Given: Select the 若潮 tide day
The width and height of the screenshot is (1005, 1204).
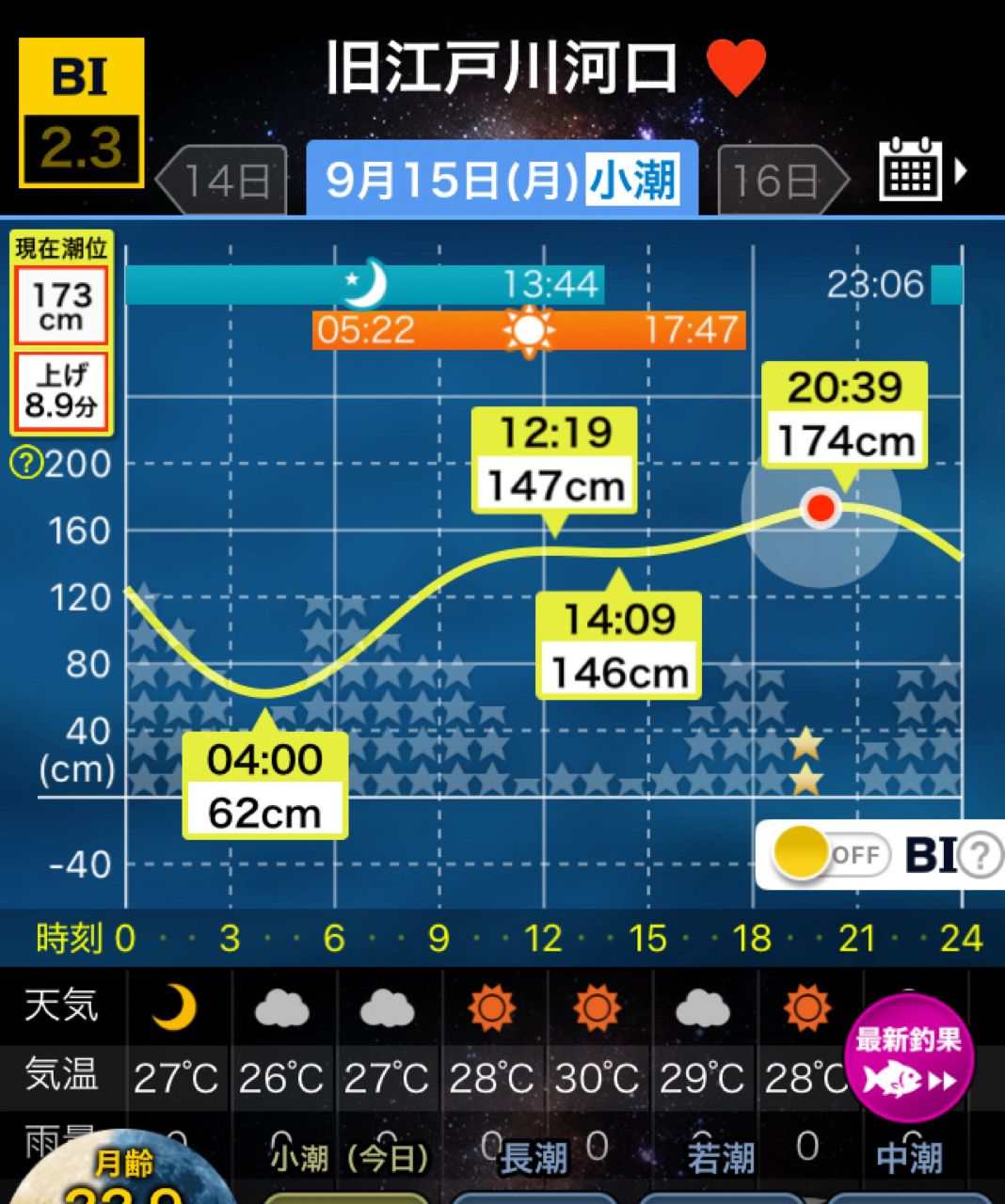Looking at the screenshot, I should tap(720, 1159).
